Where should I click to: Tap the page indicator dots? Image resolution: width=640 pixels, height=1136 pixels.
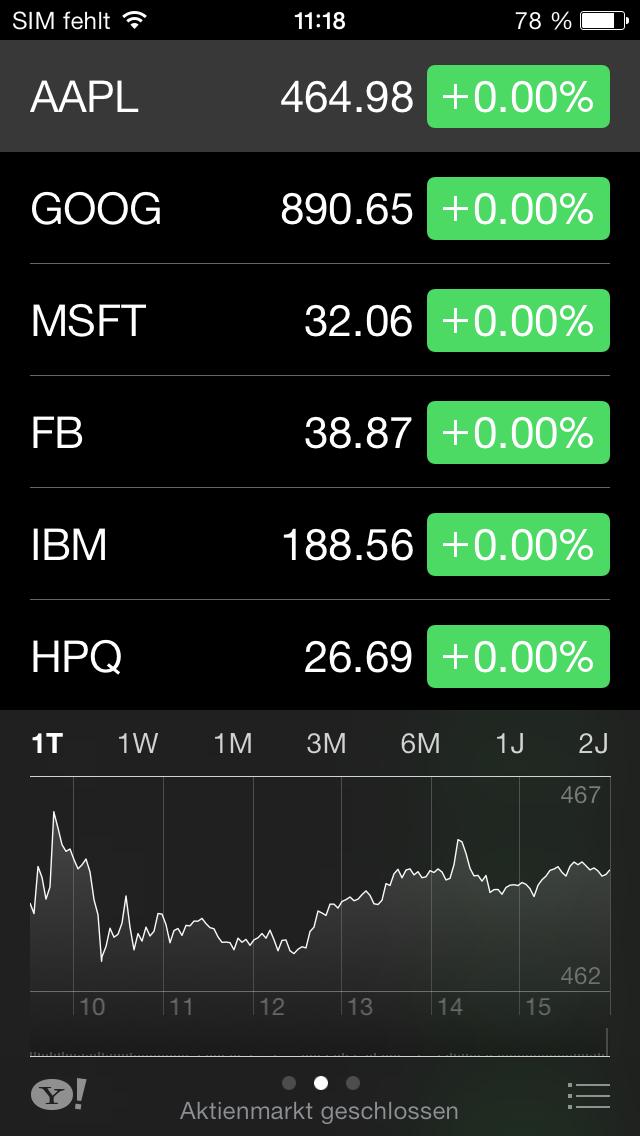point(320,1083)
